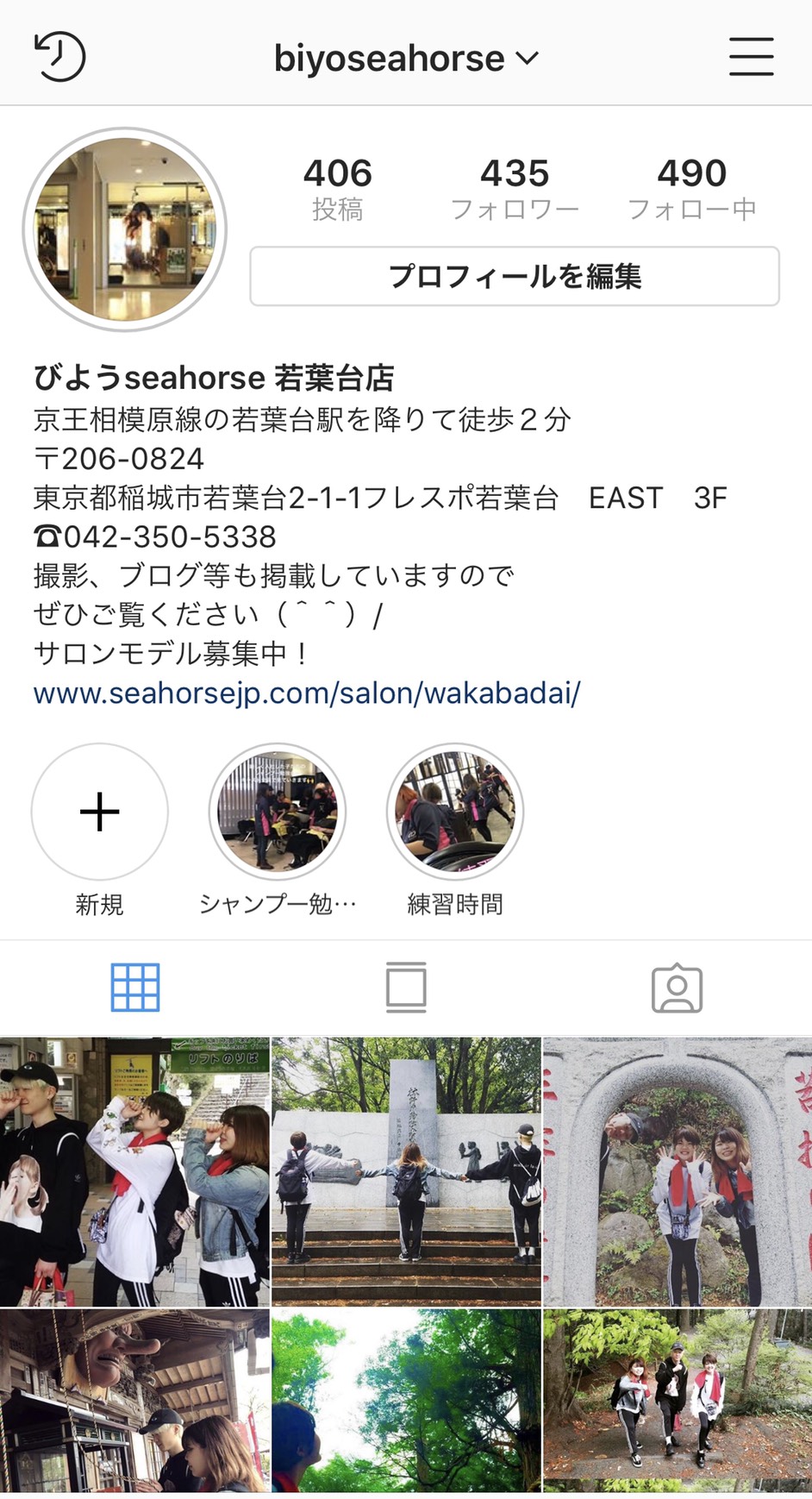Open the archive clock icon
Screen dimensions: 812x1499
[x=59, y=57]
